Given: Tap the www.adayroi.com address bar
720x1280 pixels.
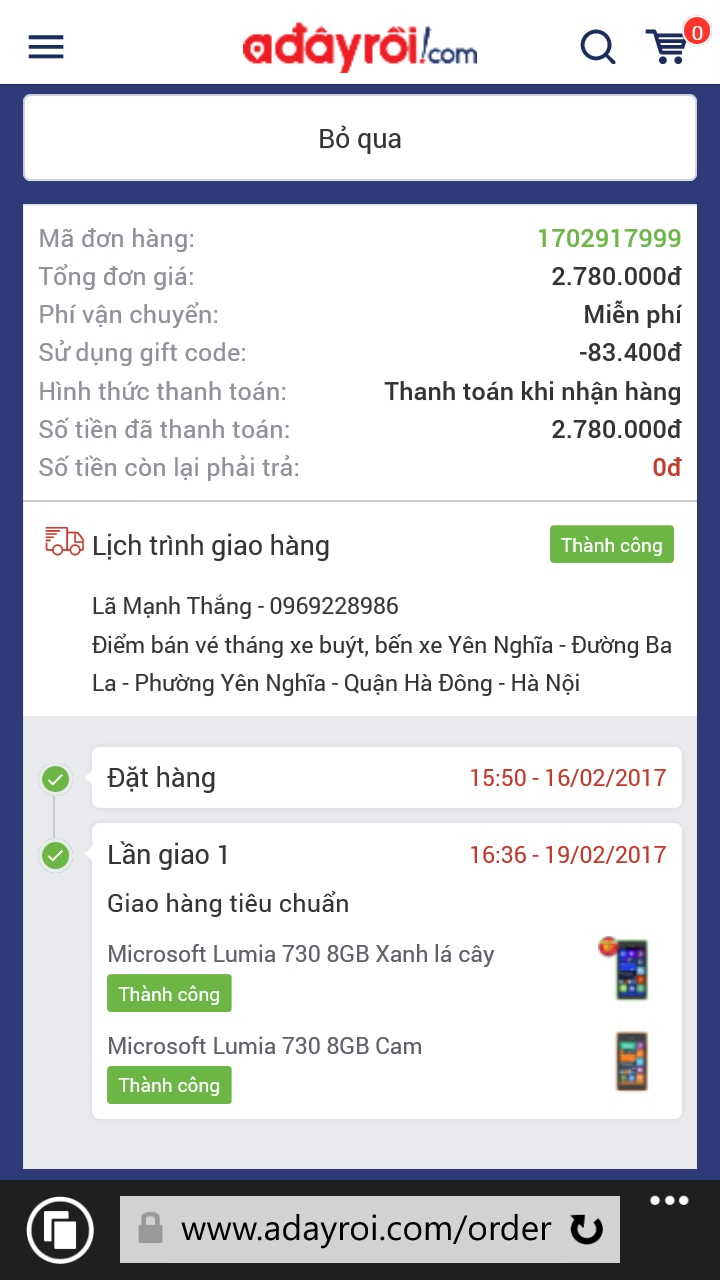Looking at the screenshot, I should pos(365,1229).
